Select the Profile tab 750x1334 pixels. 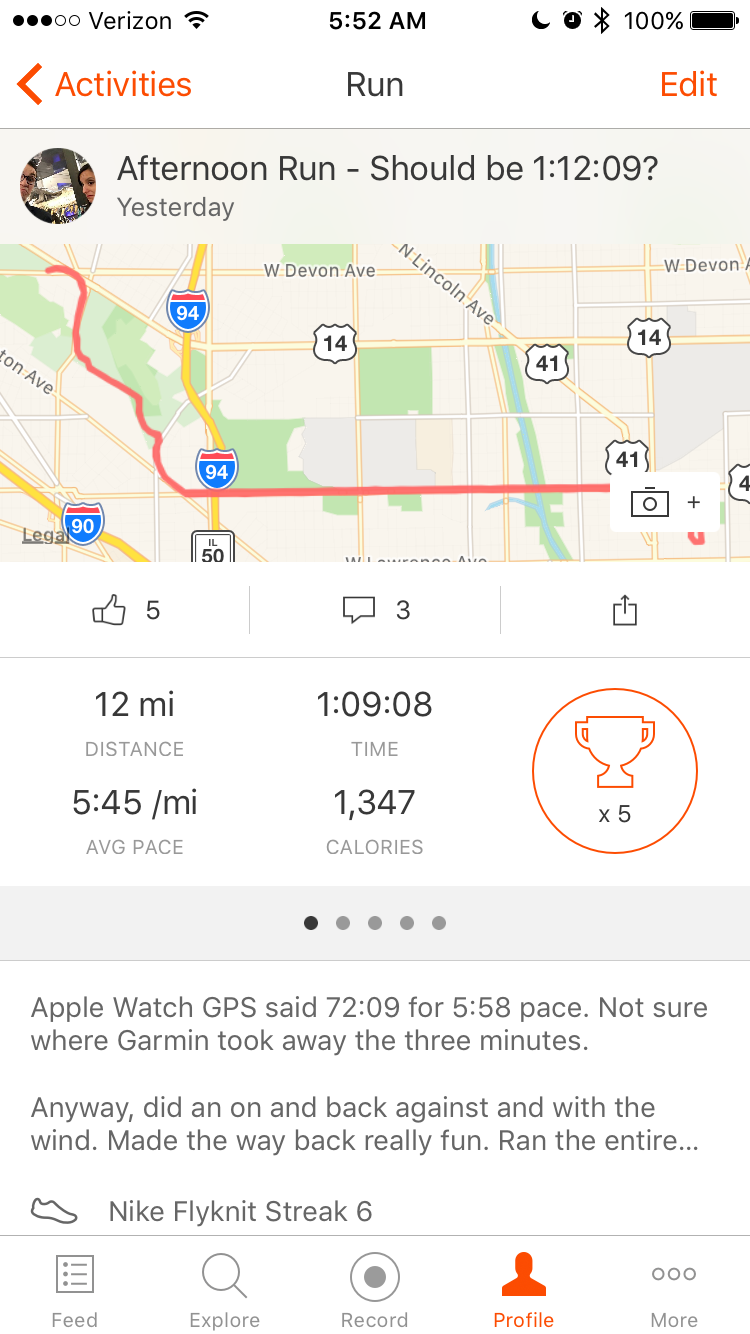[x=524, y=1290]
